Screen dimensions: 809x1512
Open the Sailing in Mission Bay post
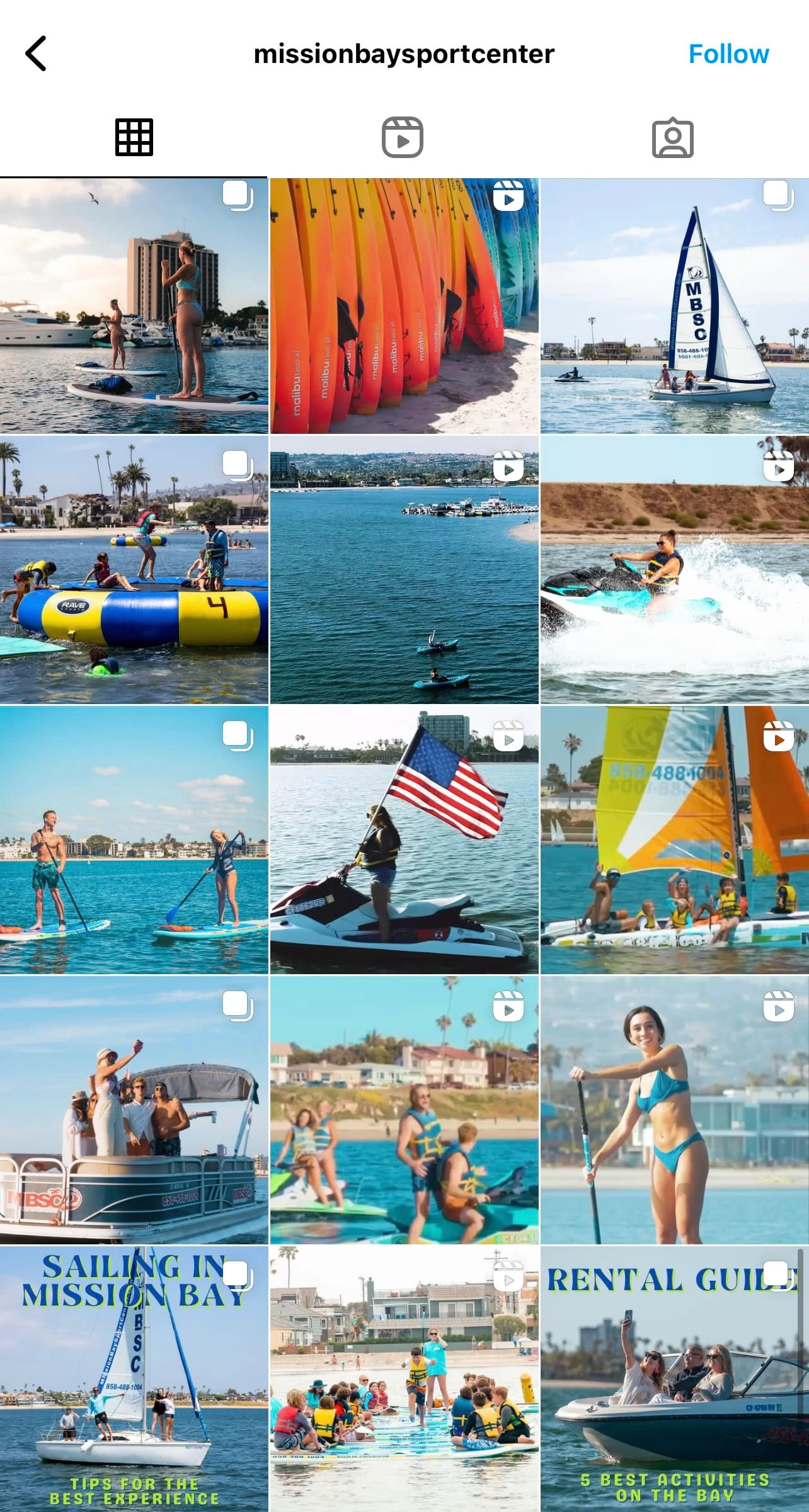pos(134,1379)
